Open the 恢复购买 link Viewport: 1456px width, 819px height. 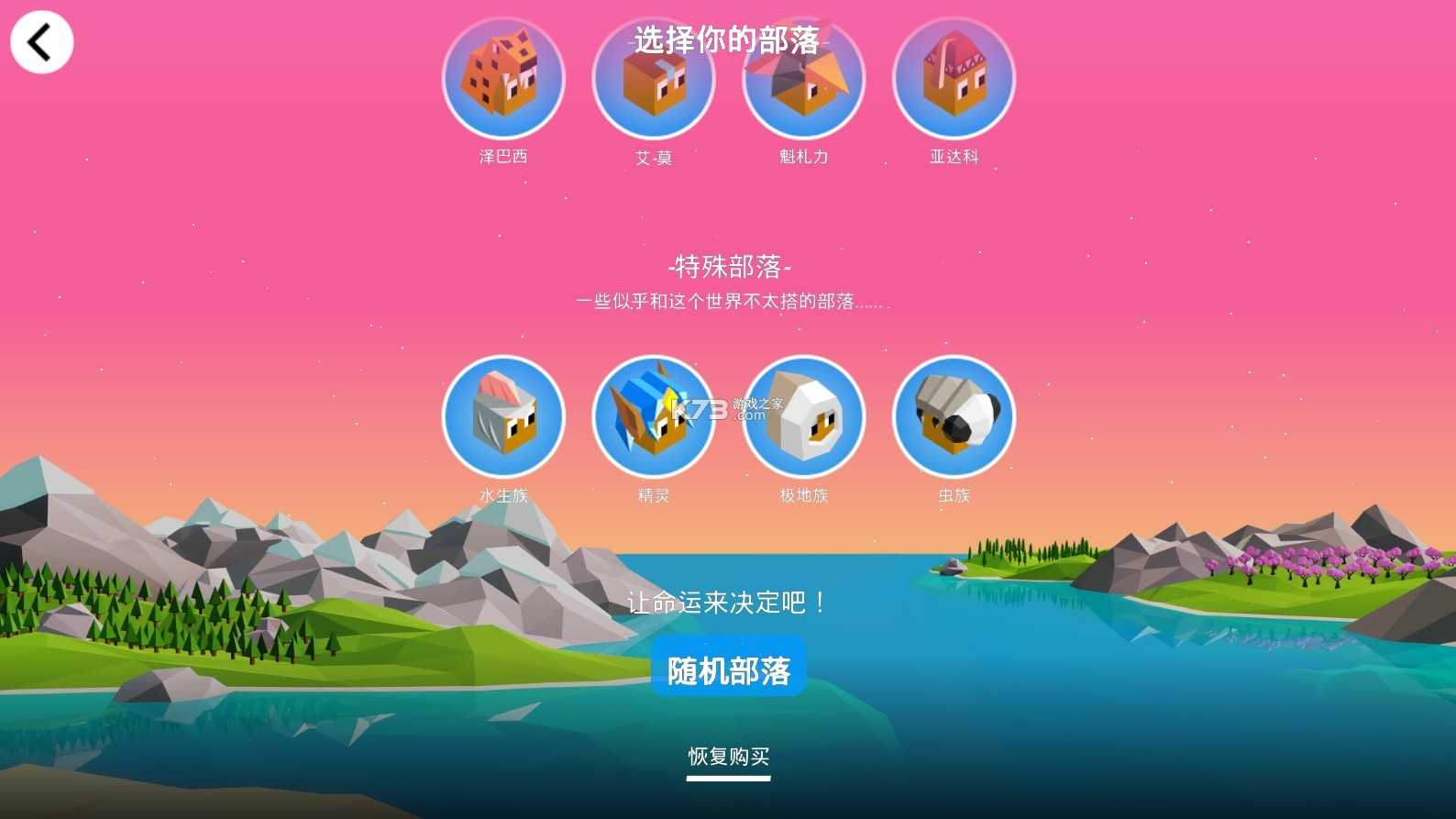click(729, 758)
